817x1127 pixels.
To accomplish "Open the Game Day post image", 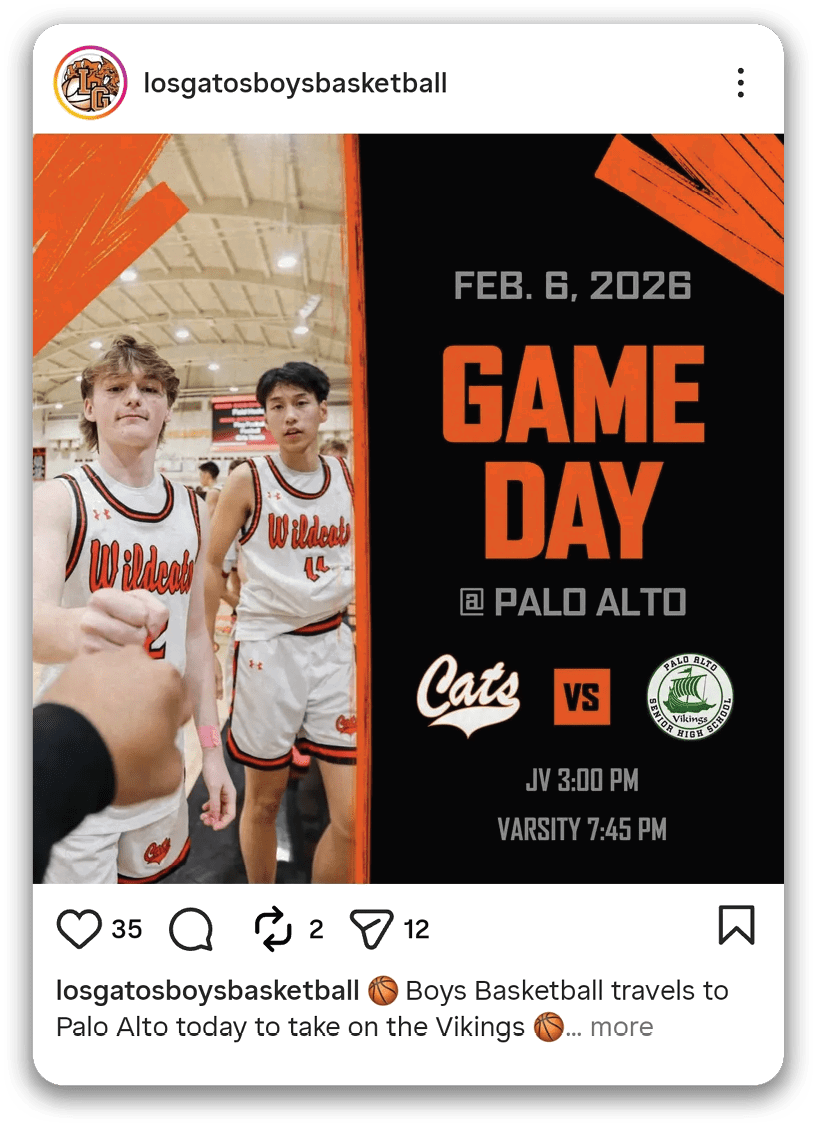I will coord(408,508).
